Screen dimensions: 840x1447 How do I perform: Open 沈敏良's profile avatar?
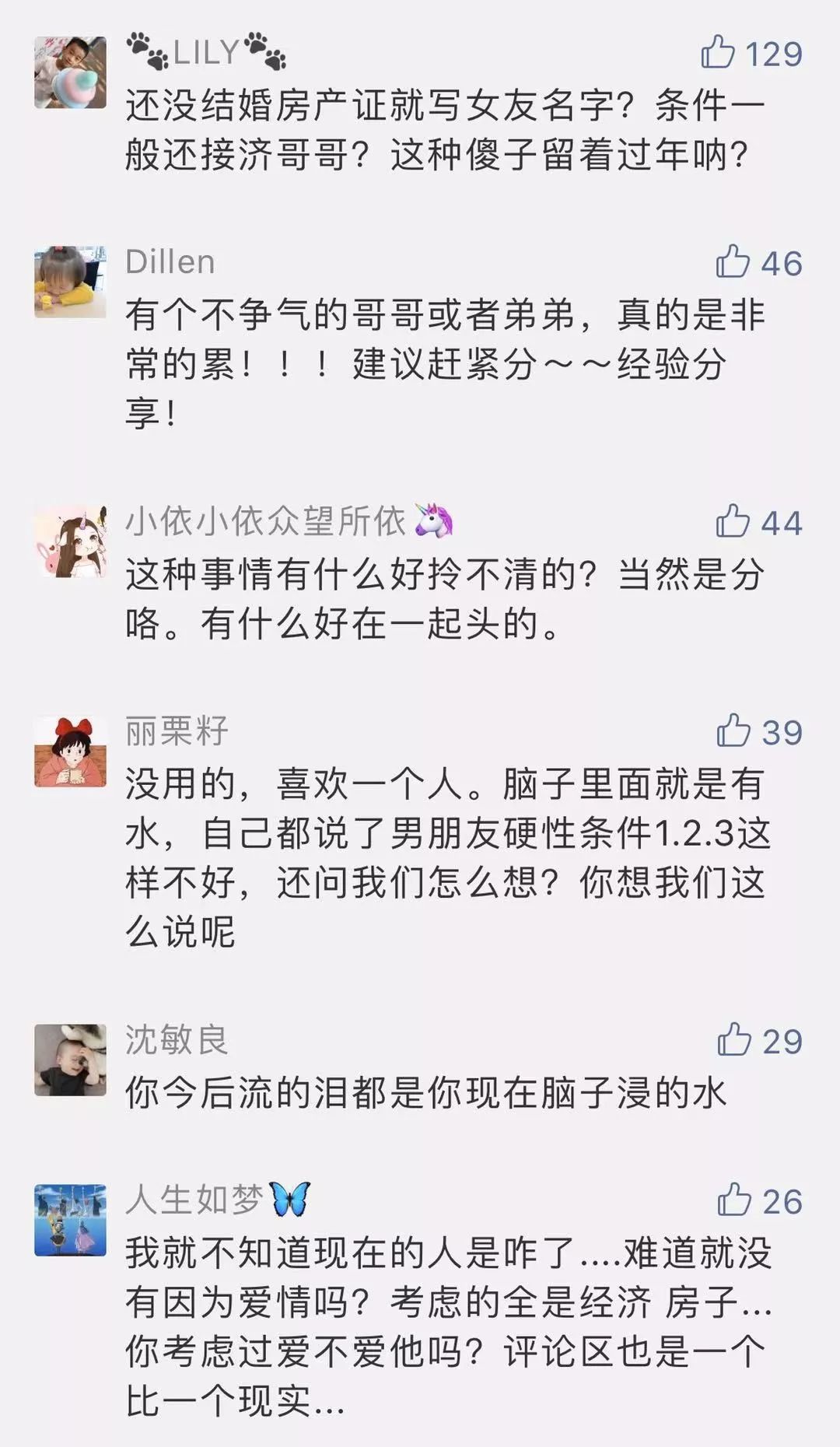click(70, 1060)
